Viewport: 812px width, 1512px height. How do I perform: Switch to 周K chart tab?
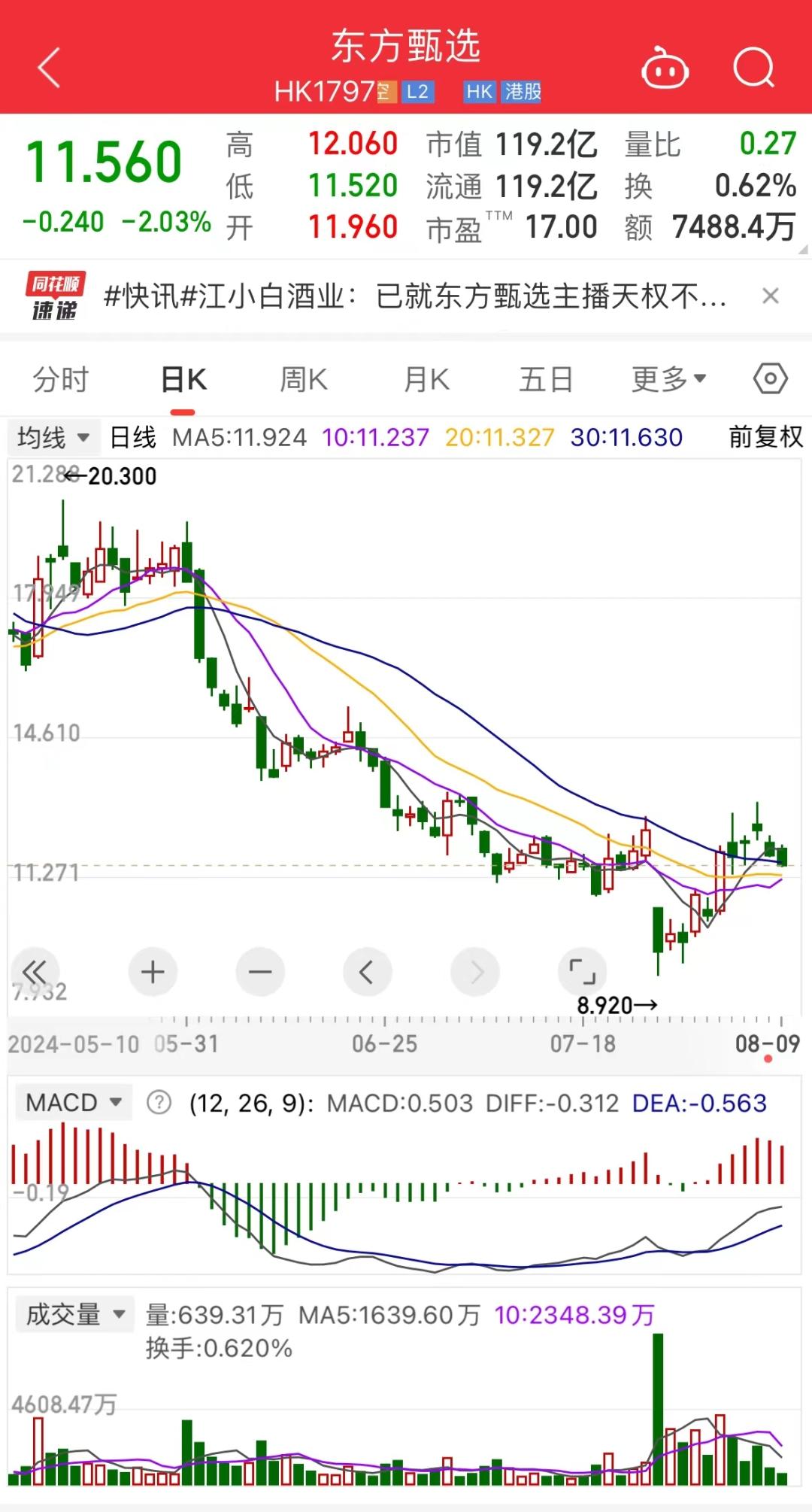(304, 380)
